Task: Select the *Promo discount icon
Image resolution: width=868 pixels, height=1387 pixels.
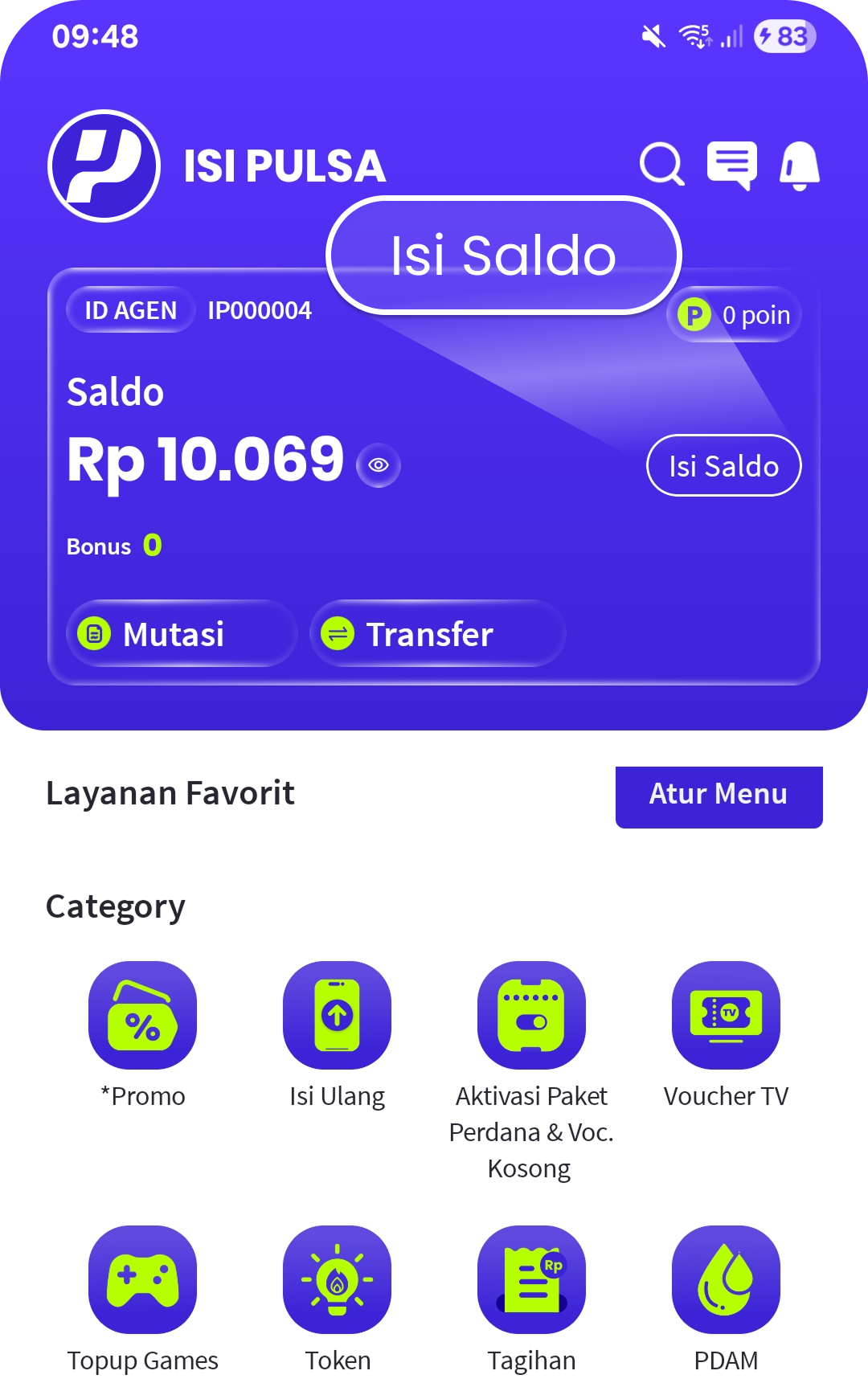Action: (x=142, y=1016)
